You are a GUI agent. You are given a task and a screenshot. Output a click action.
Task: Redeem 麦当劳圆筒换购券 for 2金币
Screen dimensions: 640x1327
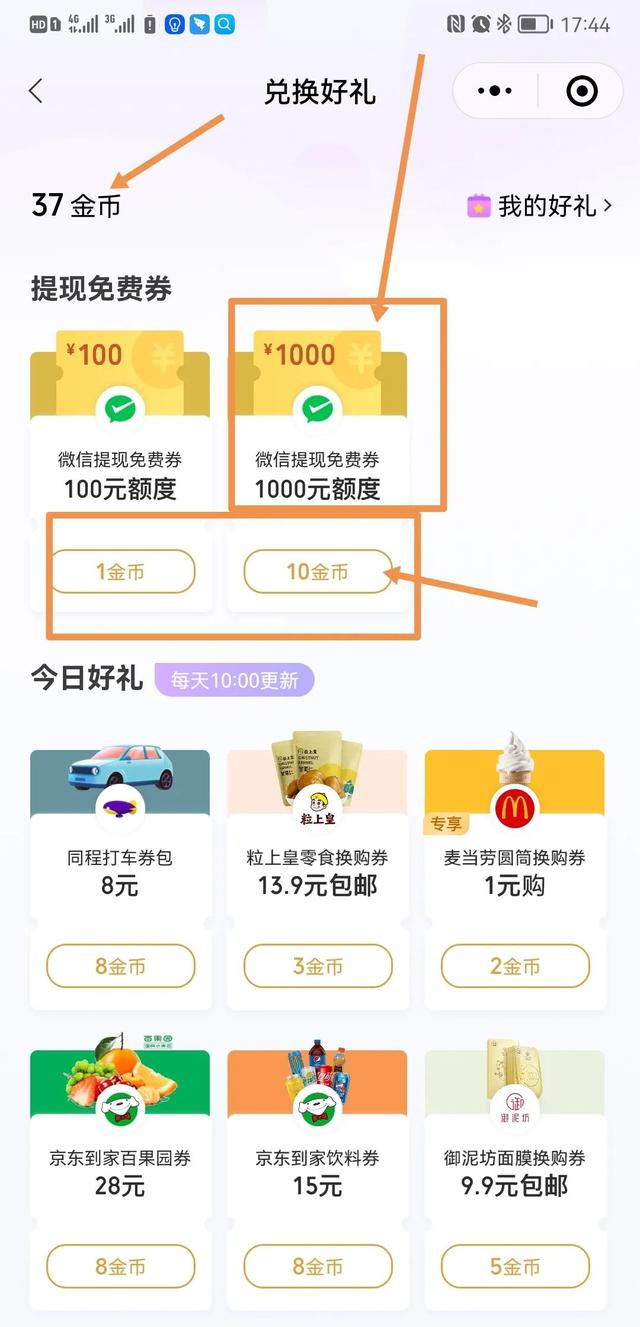[x=515, y=966]
